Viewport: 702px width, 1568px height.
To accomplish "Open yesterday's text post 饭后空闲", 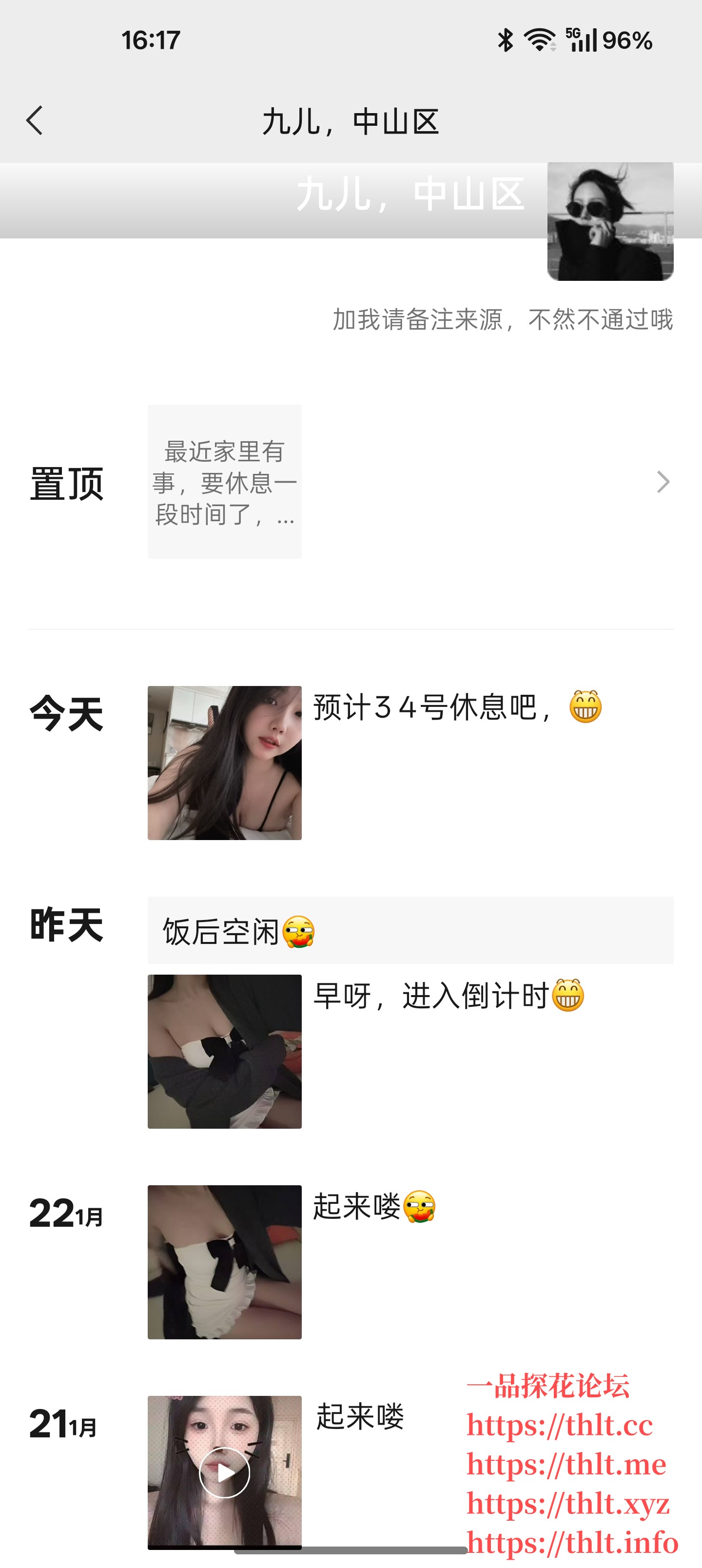I will (410, 930).
